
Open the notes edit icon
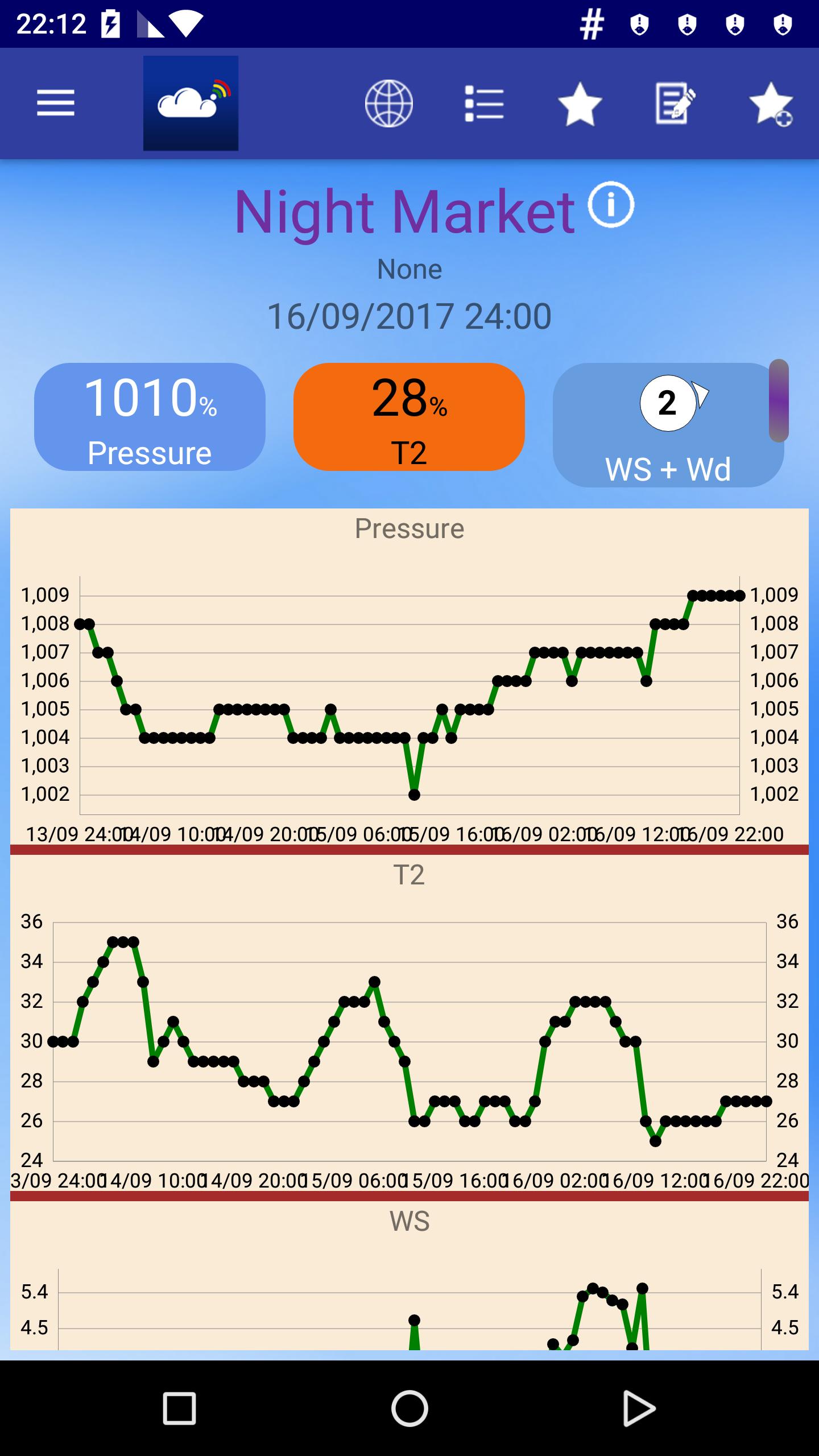pyautogui.click(x=675, y=104)
